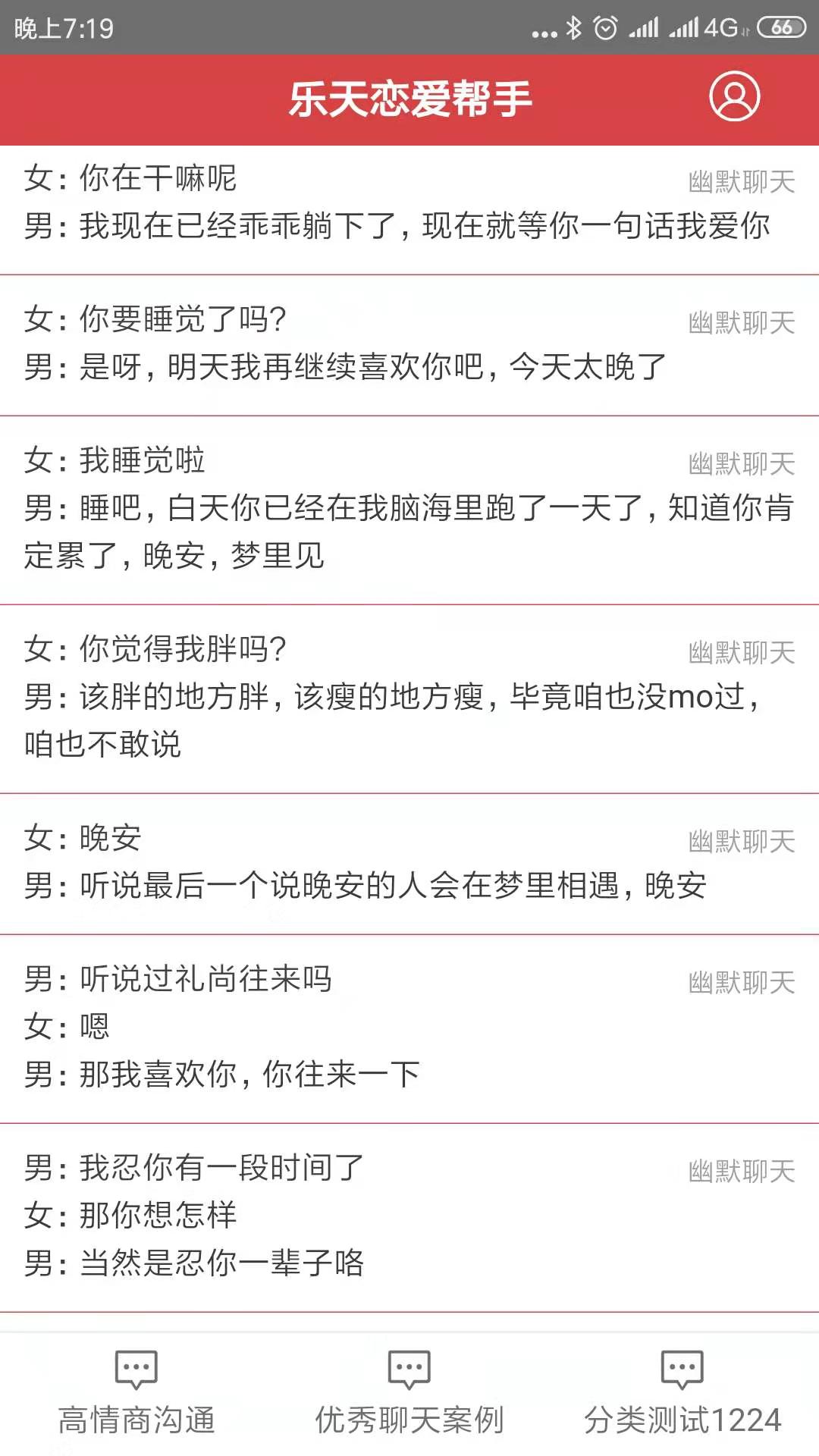
Task: View the 女：晚安 conversation entry
Action: tap(409, 864)
